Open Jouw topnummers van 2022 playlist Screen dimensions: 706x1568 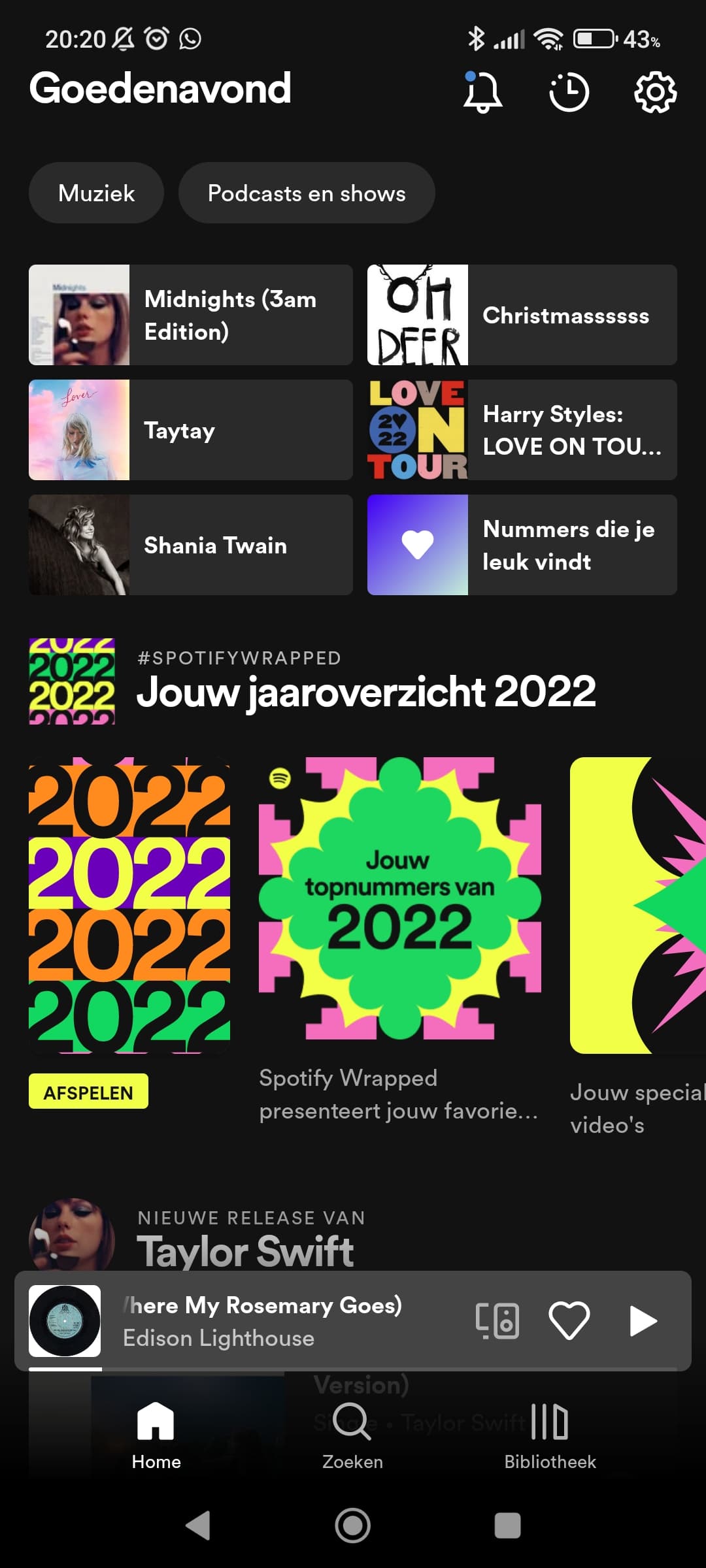click(x=400, y=898)
